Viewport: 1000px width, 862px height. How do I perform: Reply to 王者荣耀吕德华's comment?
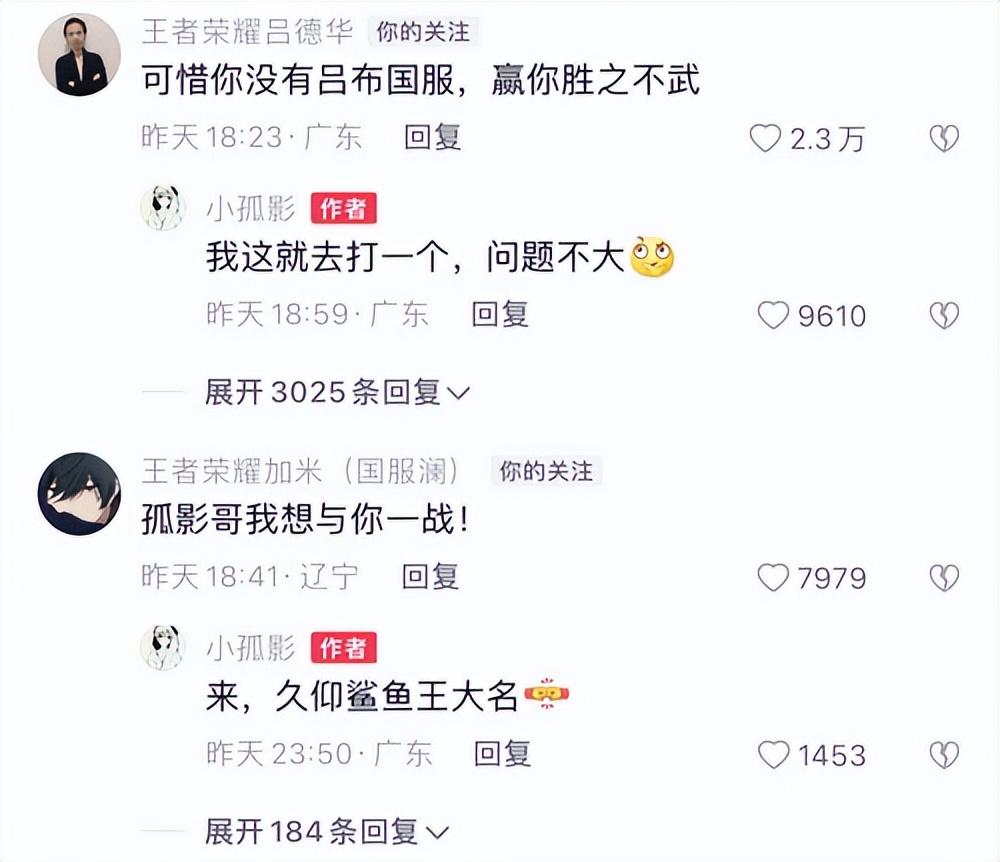pos(432,137)
